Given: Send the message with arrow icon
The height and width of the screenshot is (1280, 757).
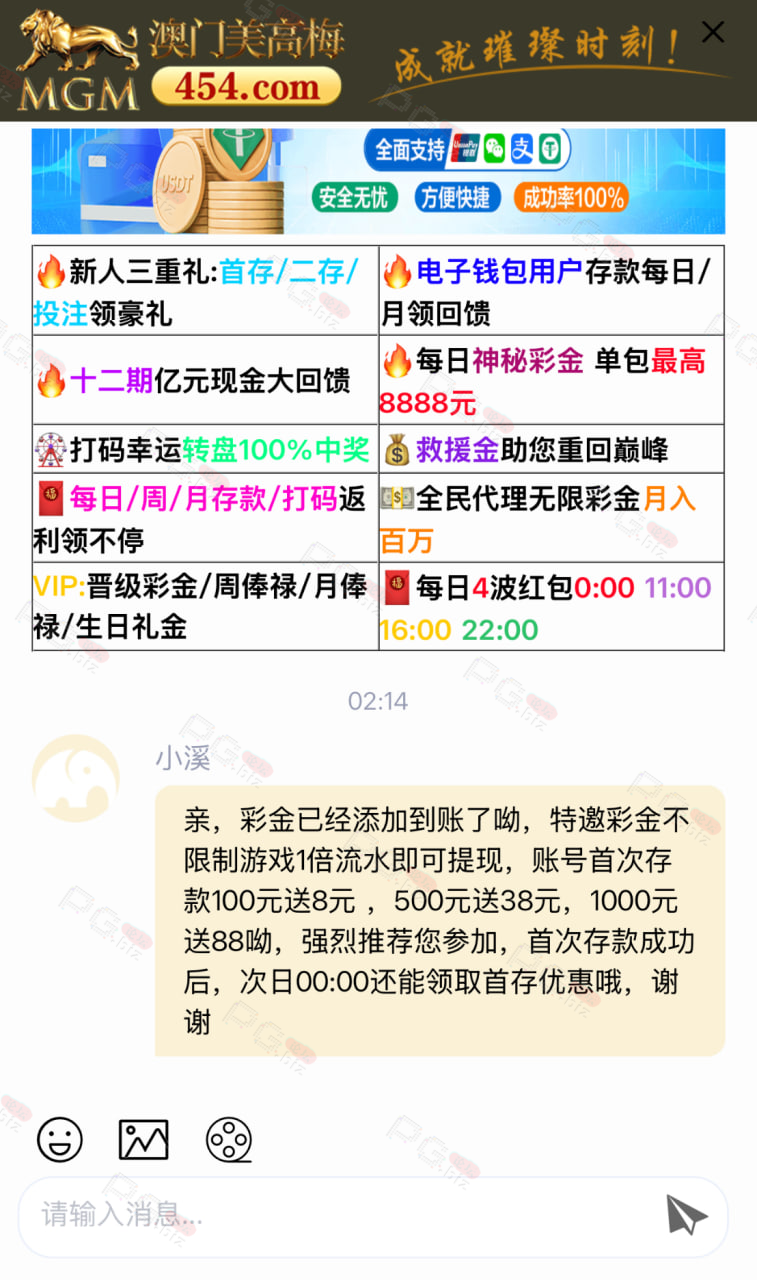Looking at the screenshot, I should tap(687, 1215).
